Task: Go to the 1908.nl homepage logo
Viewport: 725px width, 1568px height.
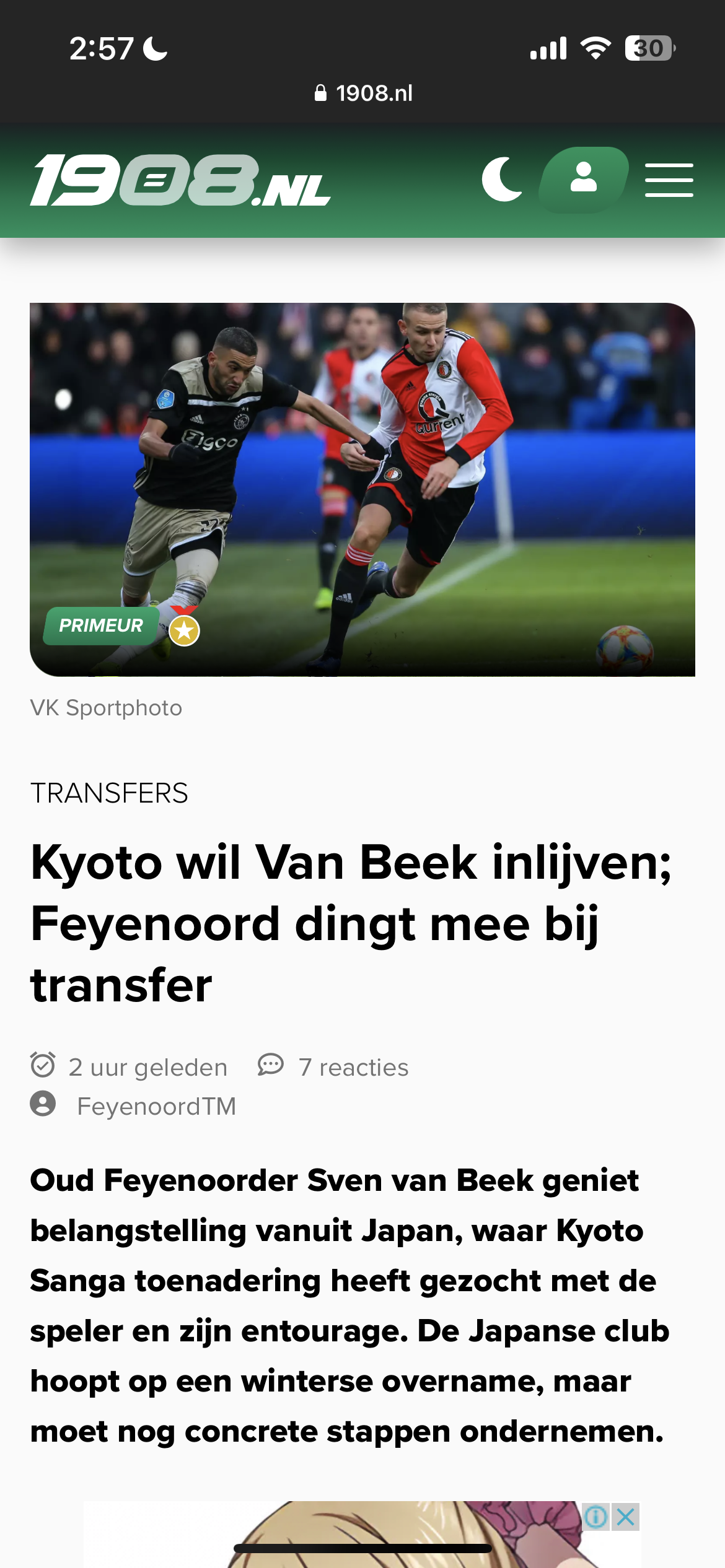Action: 180,180
